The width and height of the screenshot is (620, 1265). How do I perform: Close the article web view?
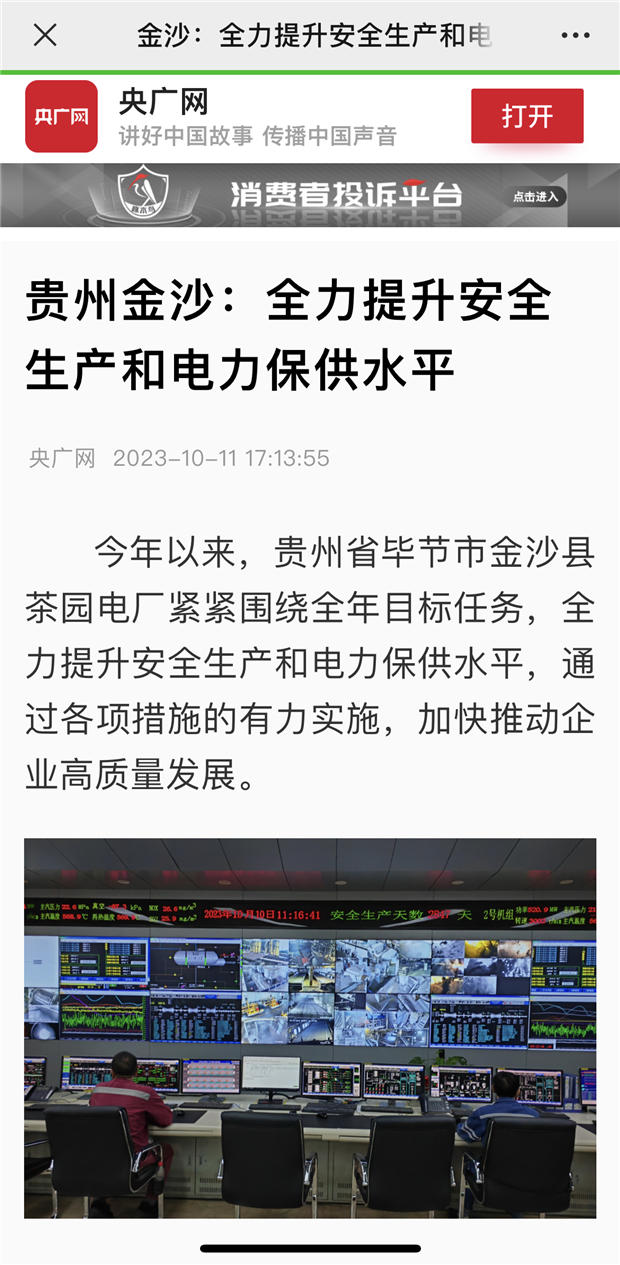pyautogui.click(x=45, y=35)
